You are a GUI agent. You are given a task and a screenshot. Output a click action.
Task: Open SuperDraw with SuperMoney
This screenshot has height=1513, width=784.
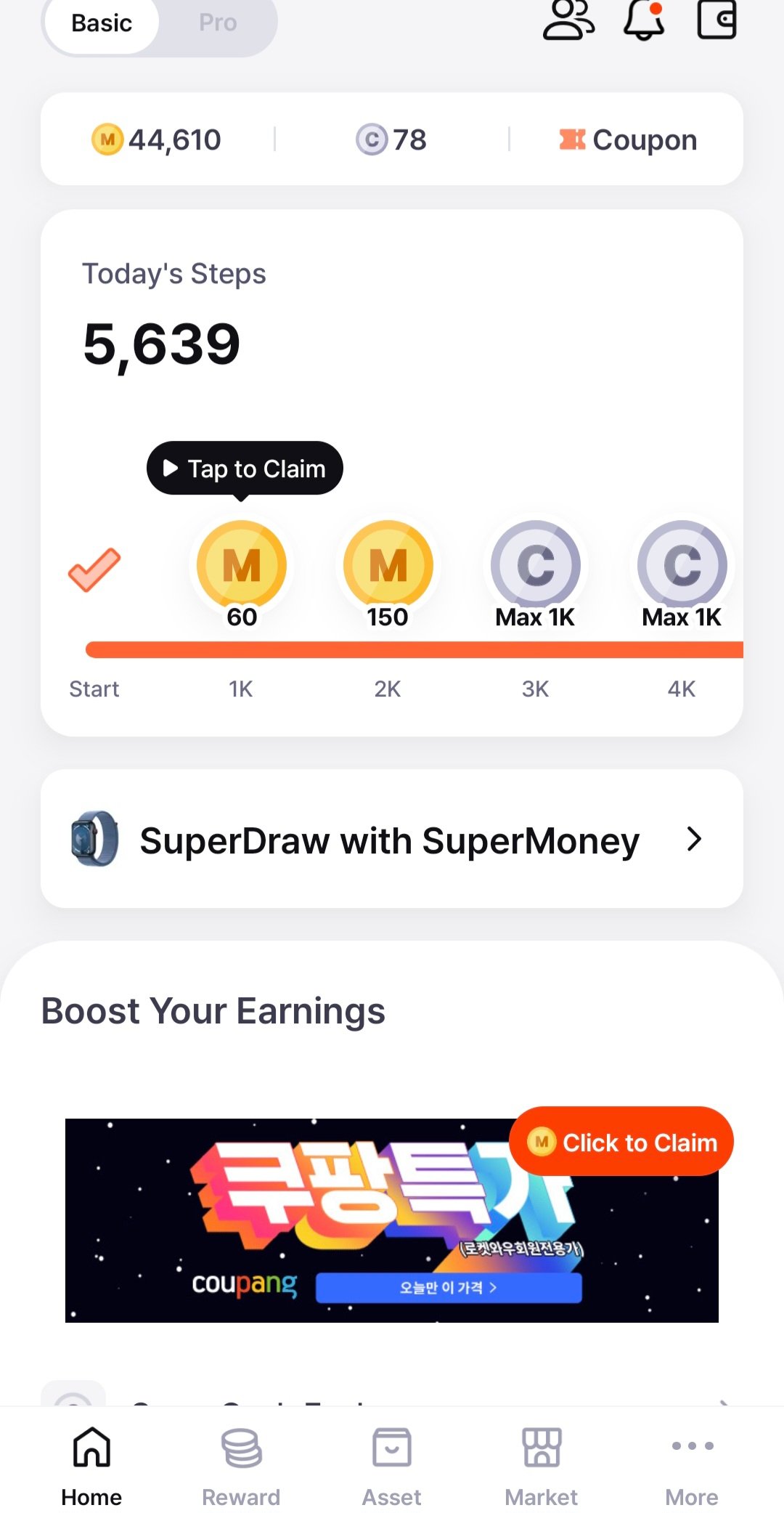click(x=391, y=839)
